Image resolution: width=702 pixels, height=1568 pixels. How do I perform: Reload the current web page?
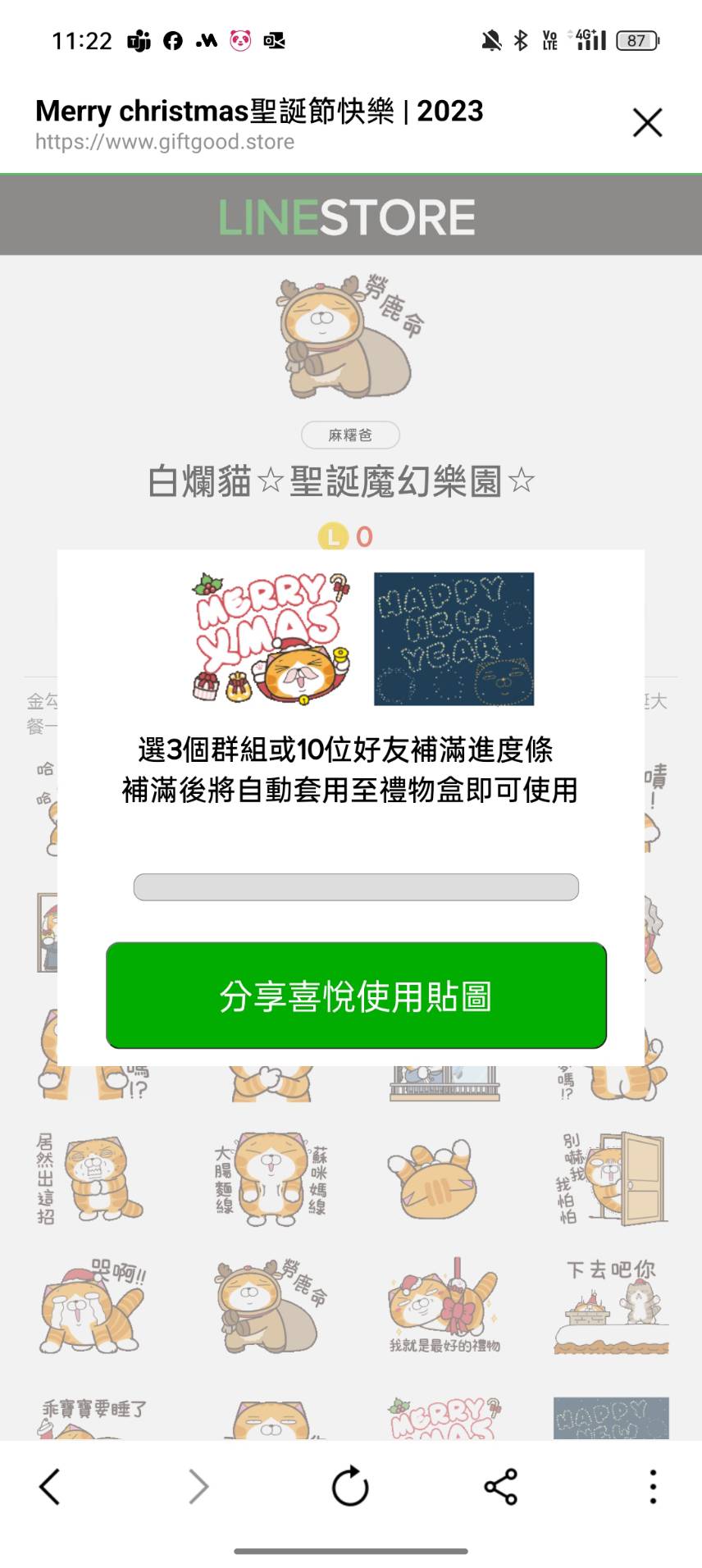pyautogui.click(x=350, y=1486)
